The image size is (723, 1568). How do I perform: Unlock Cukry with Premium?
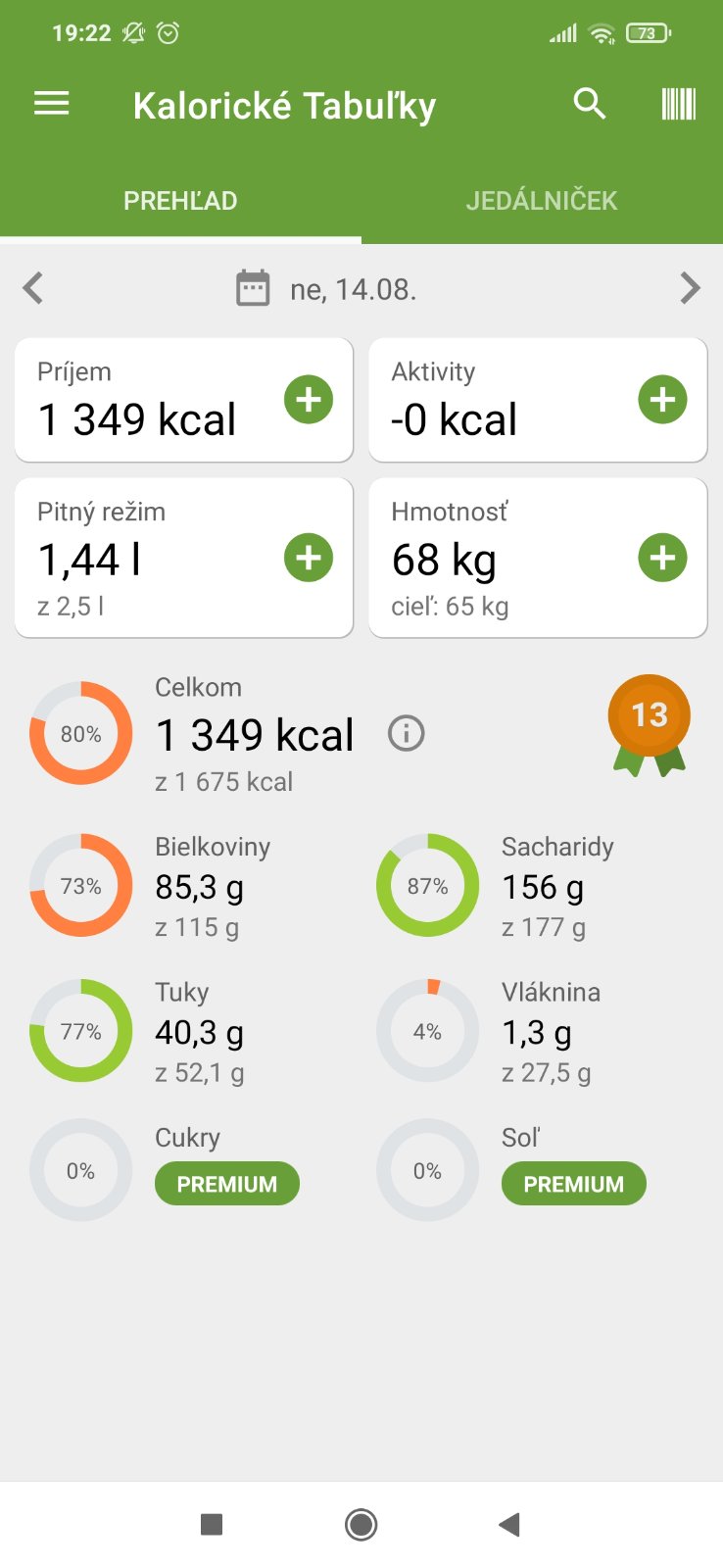227,1184
